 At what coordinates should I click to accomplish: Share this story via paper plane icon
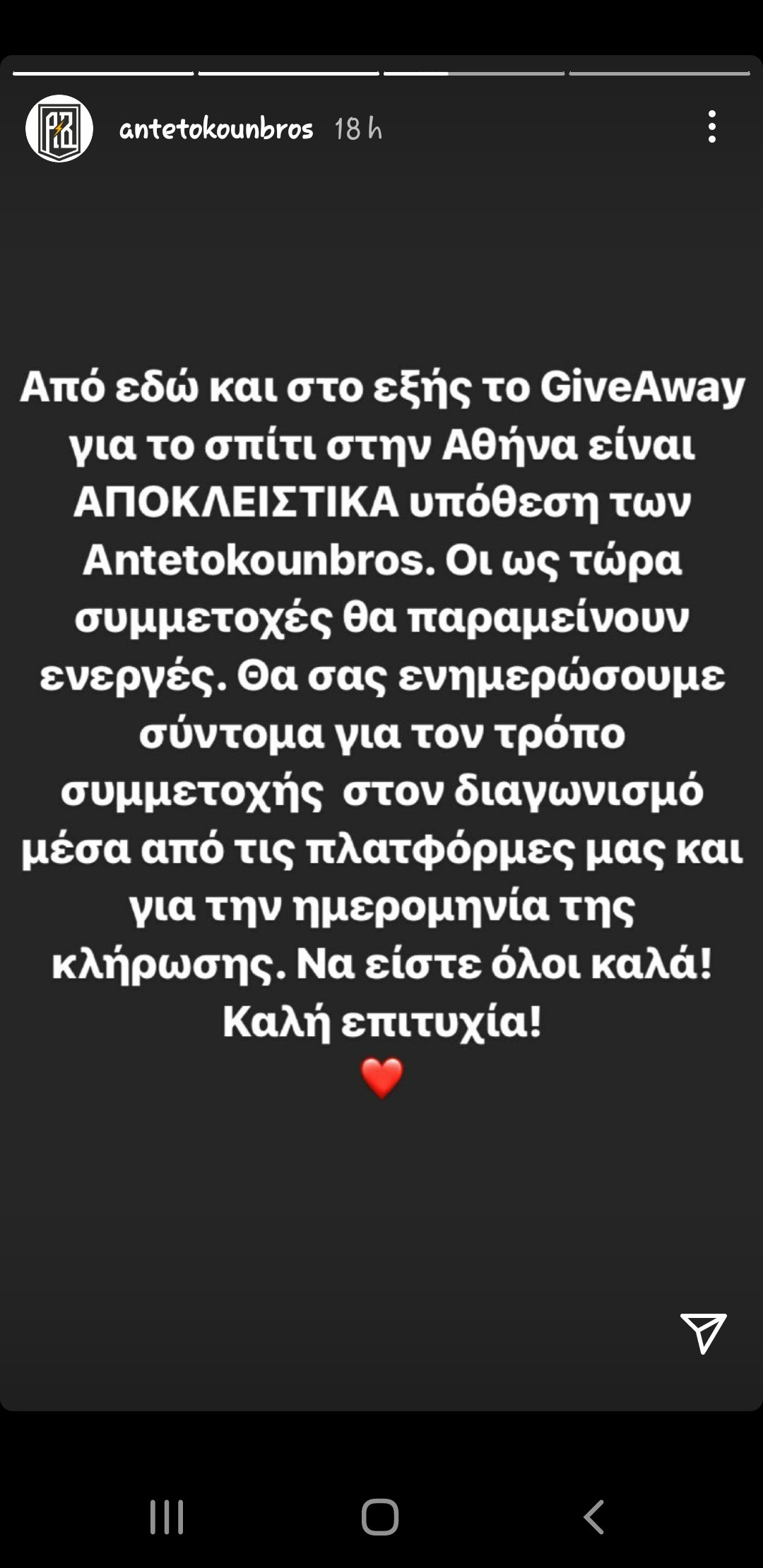tap(703, 1333)
